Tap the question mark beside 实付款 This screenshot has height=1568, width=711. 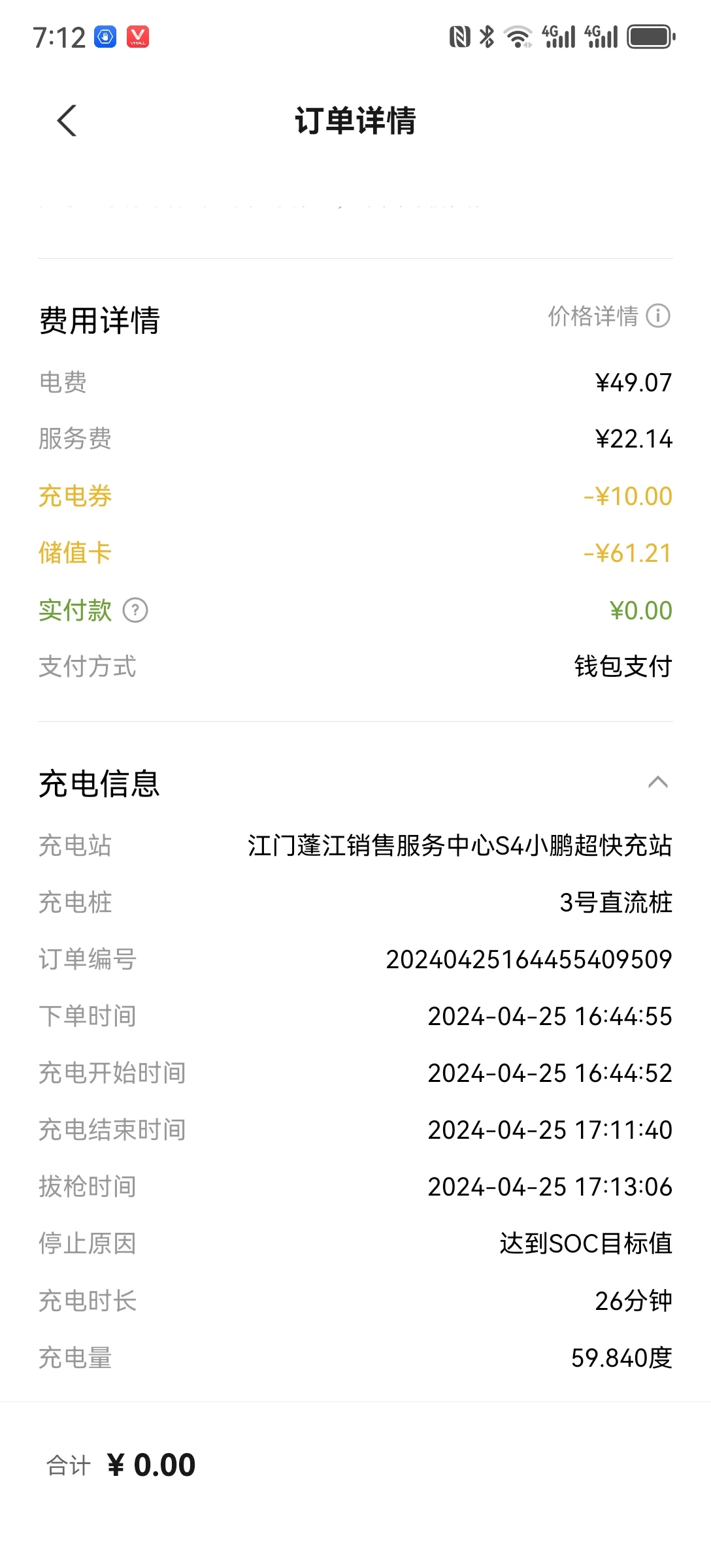(135, 610)
